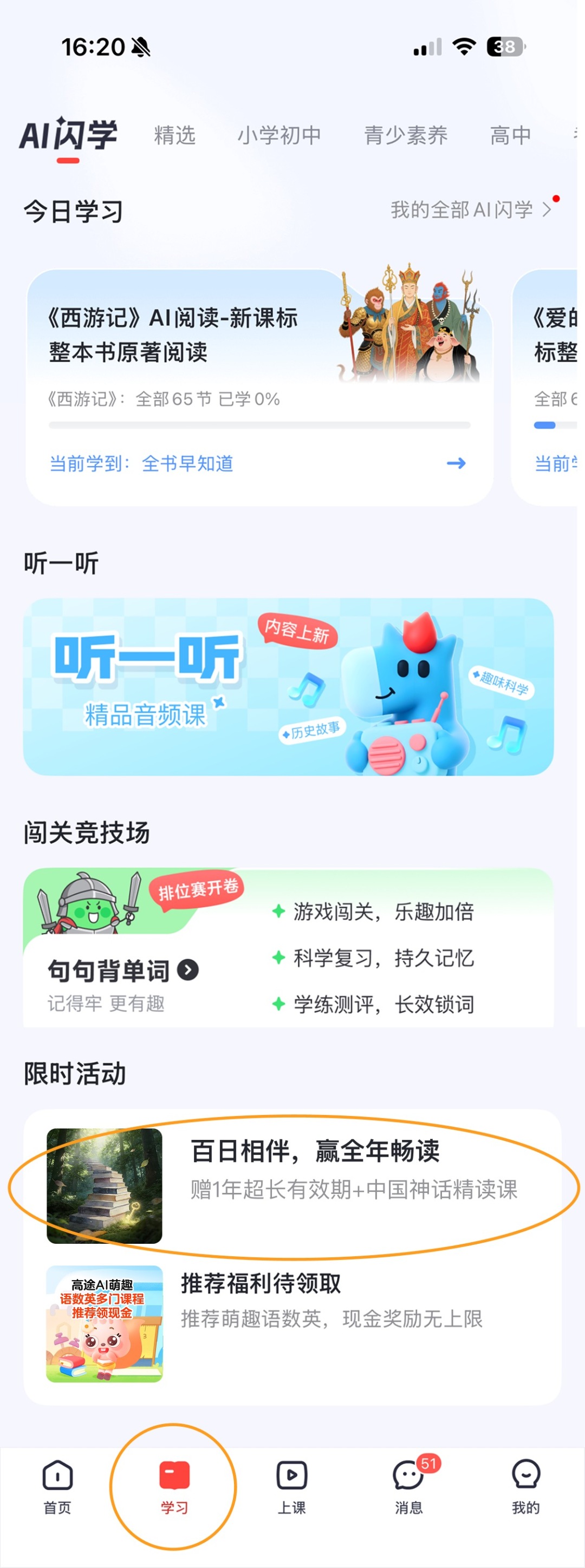This screenshot has height=1568, width=585.
Task: Open 我的全部AI闪学 link
Action: coord(470,210)
